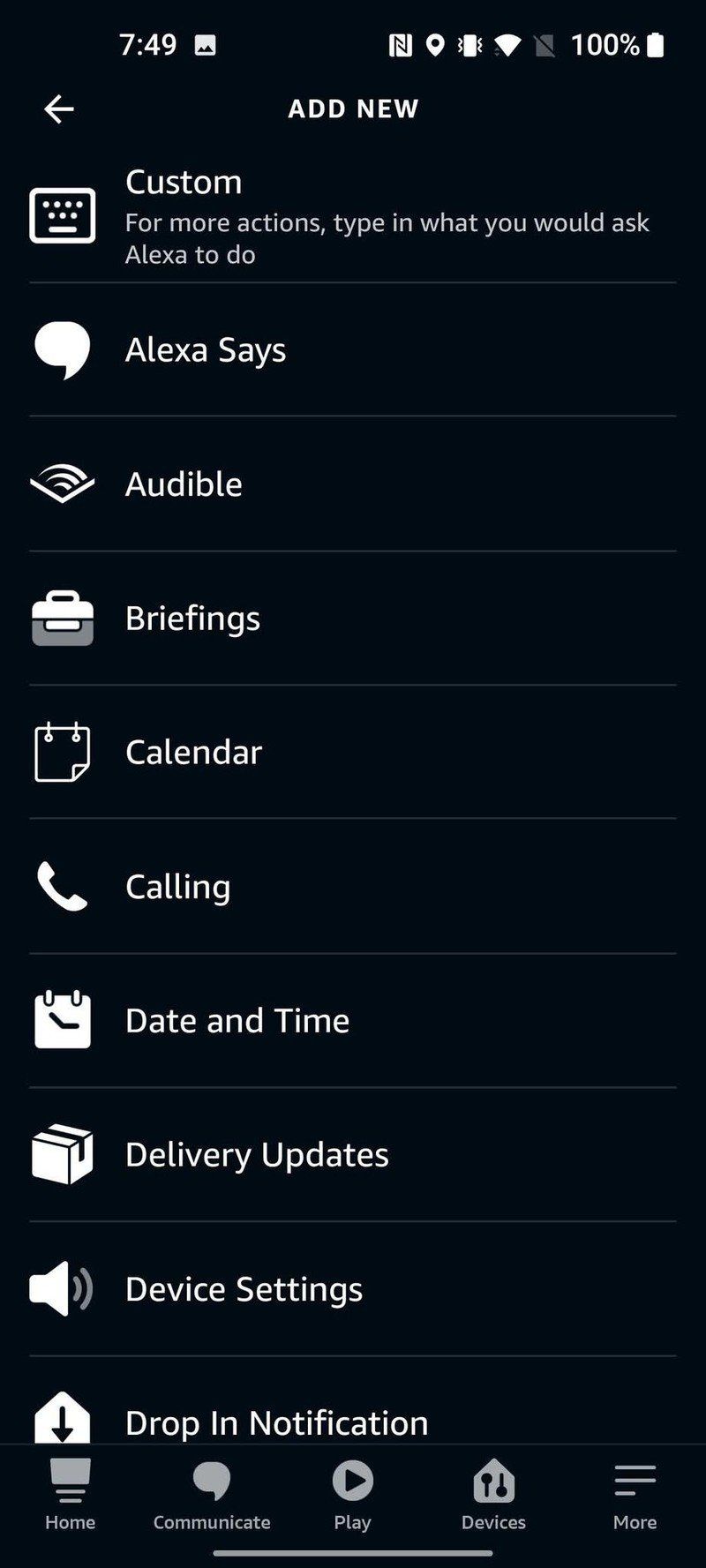Open the Calendar page icon
This screenshot has width=706, height=1568.
[x=63, y=751]
